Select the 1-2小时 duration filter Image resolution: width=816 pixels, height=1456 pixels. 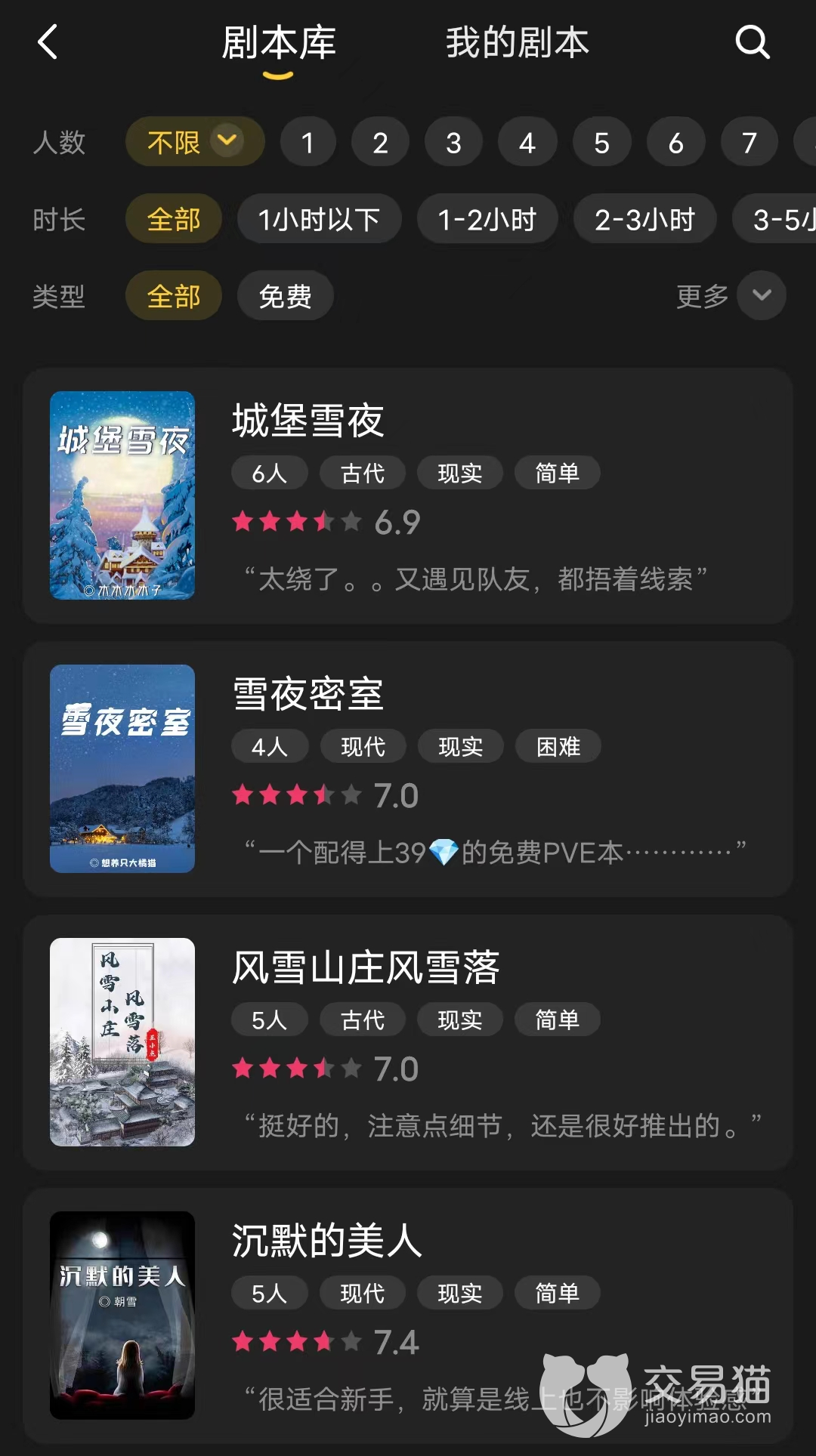pos(487,219)
